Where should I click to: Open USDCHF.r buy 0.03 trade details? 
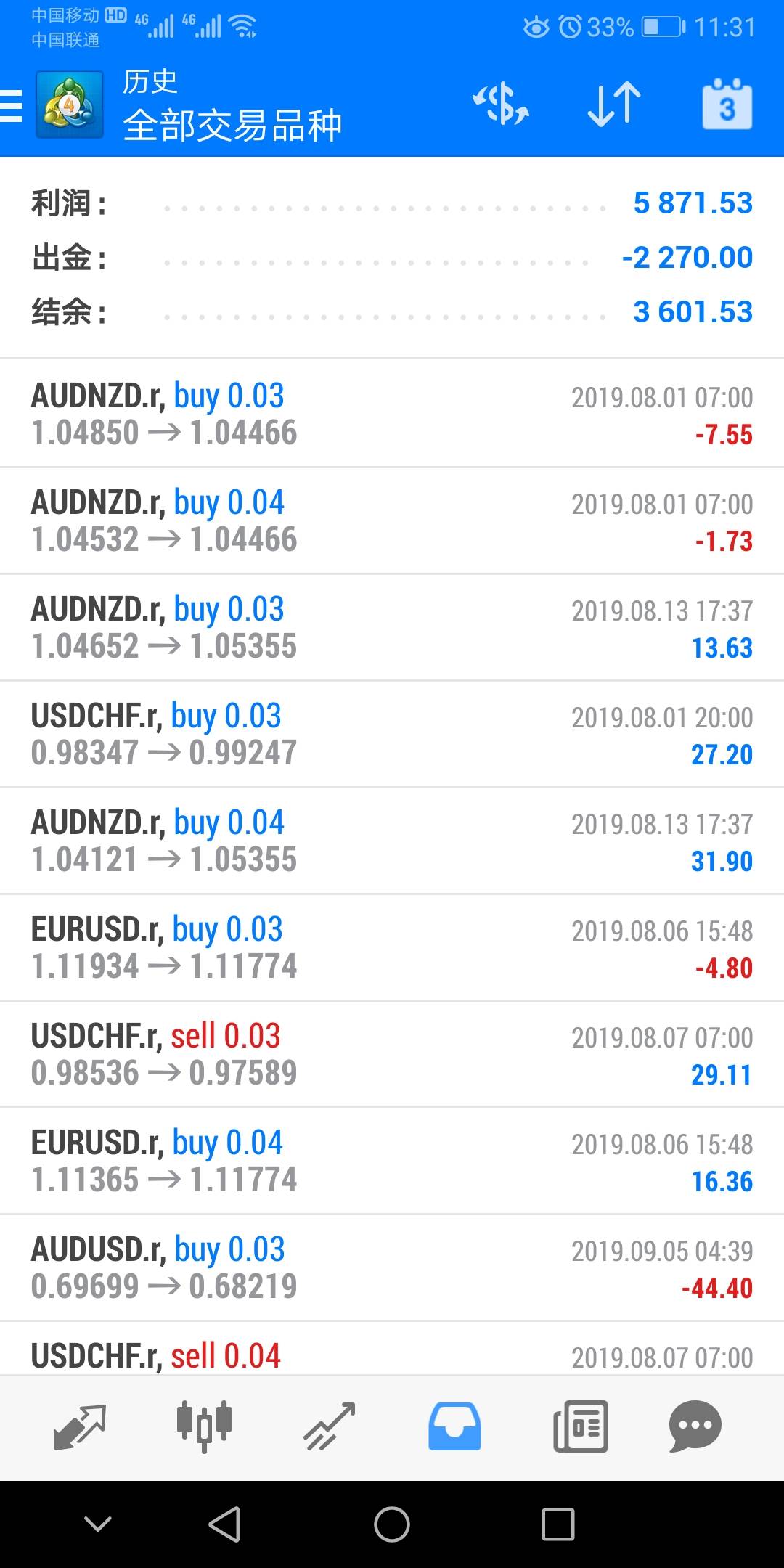[x=392, y=734]
